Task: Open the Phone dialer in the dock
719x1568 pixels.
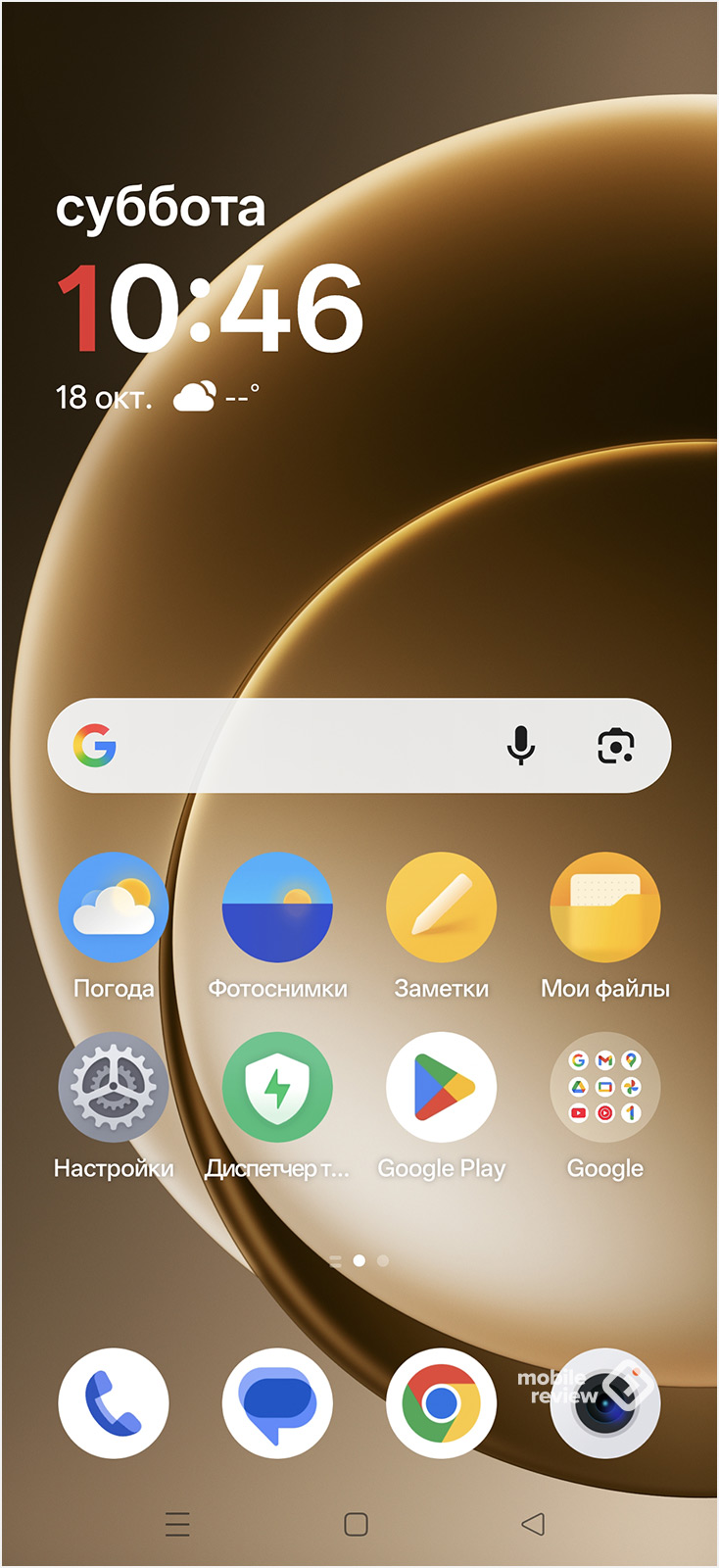Action: pos(114,1403)
